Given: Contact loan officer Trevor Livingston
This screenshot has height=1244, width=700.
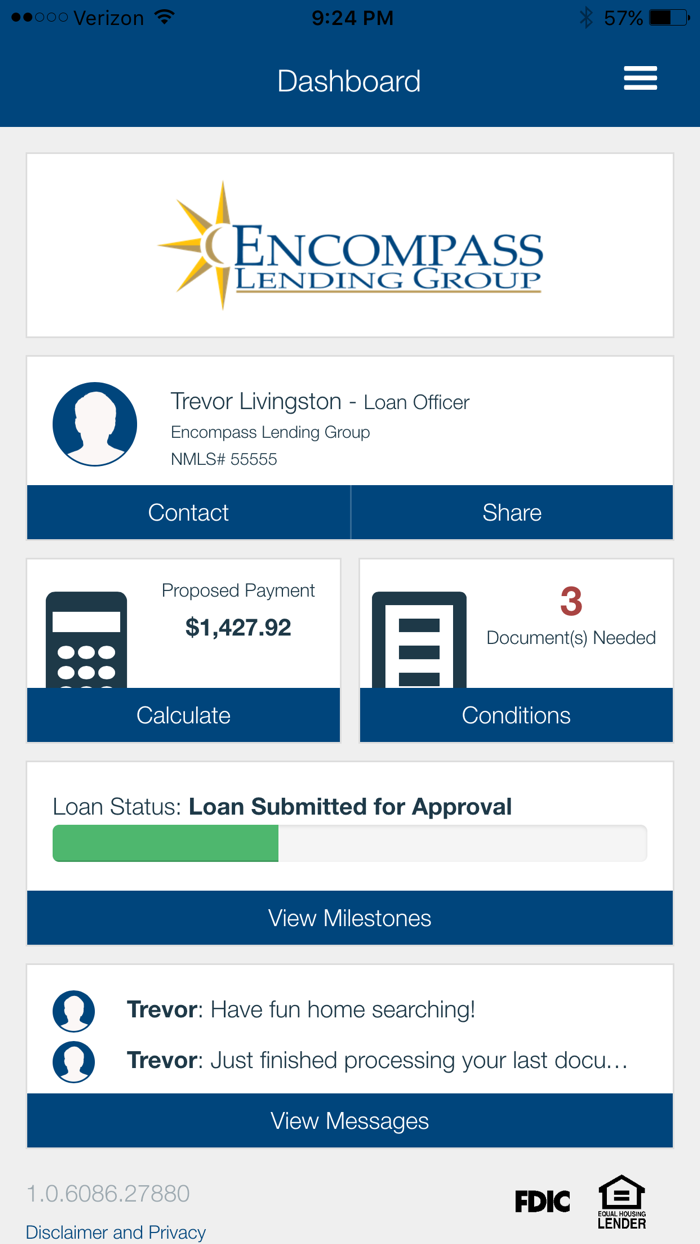Looking at the screenshot, I should [188, 512].
